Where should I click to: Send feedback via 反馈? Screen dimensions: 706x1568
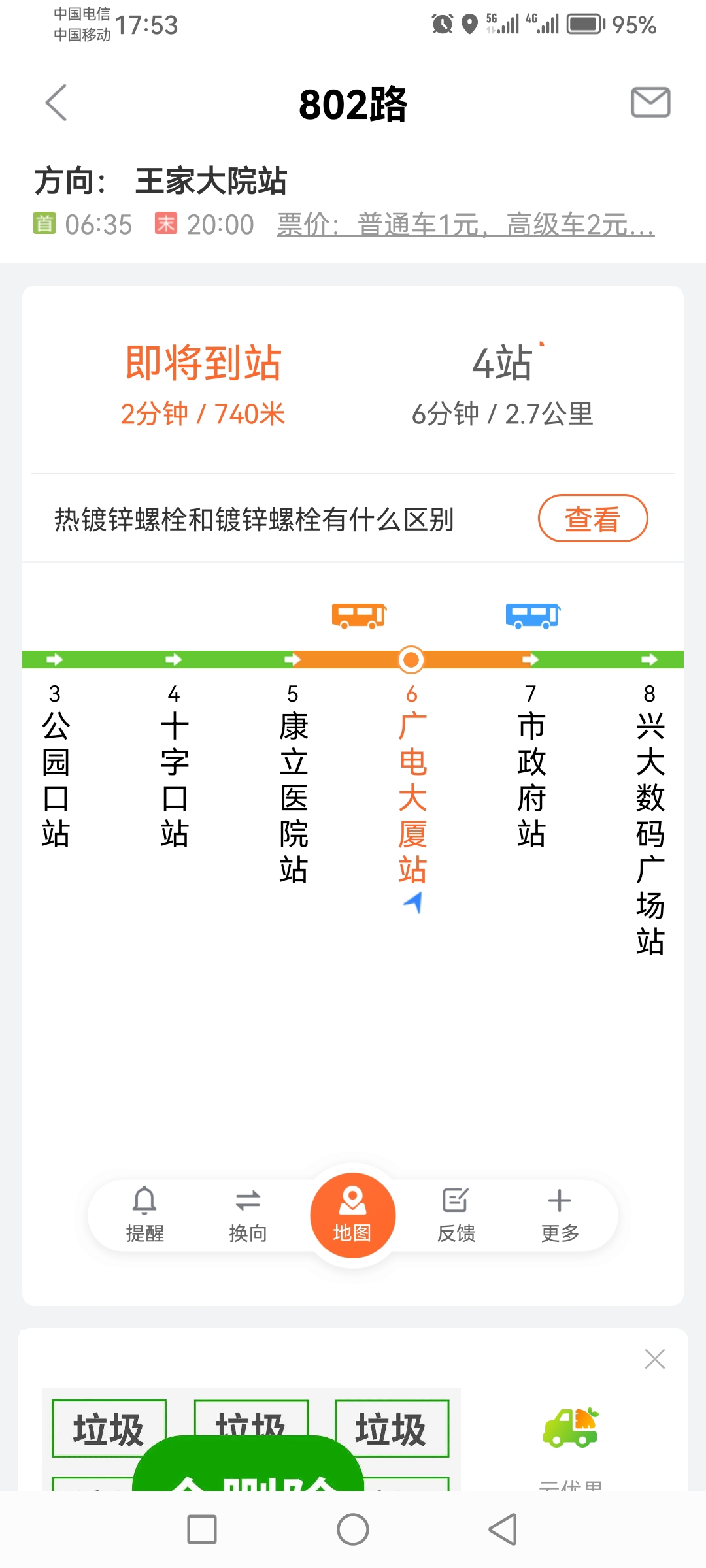[456, 1215]
